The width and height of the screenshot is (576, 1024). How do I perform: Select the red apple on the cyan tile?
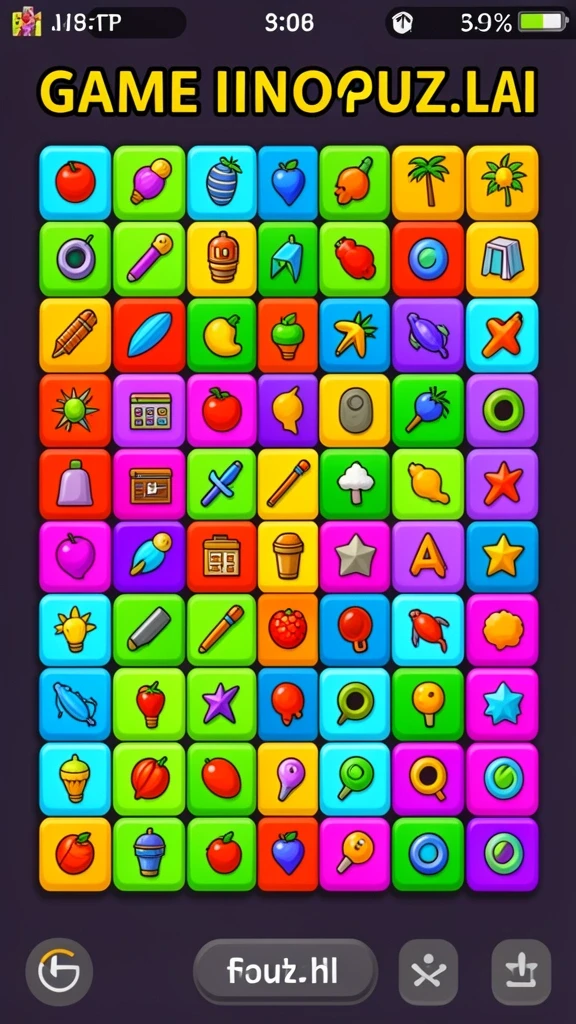(75, 182)
